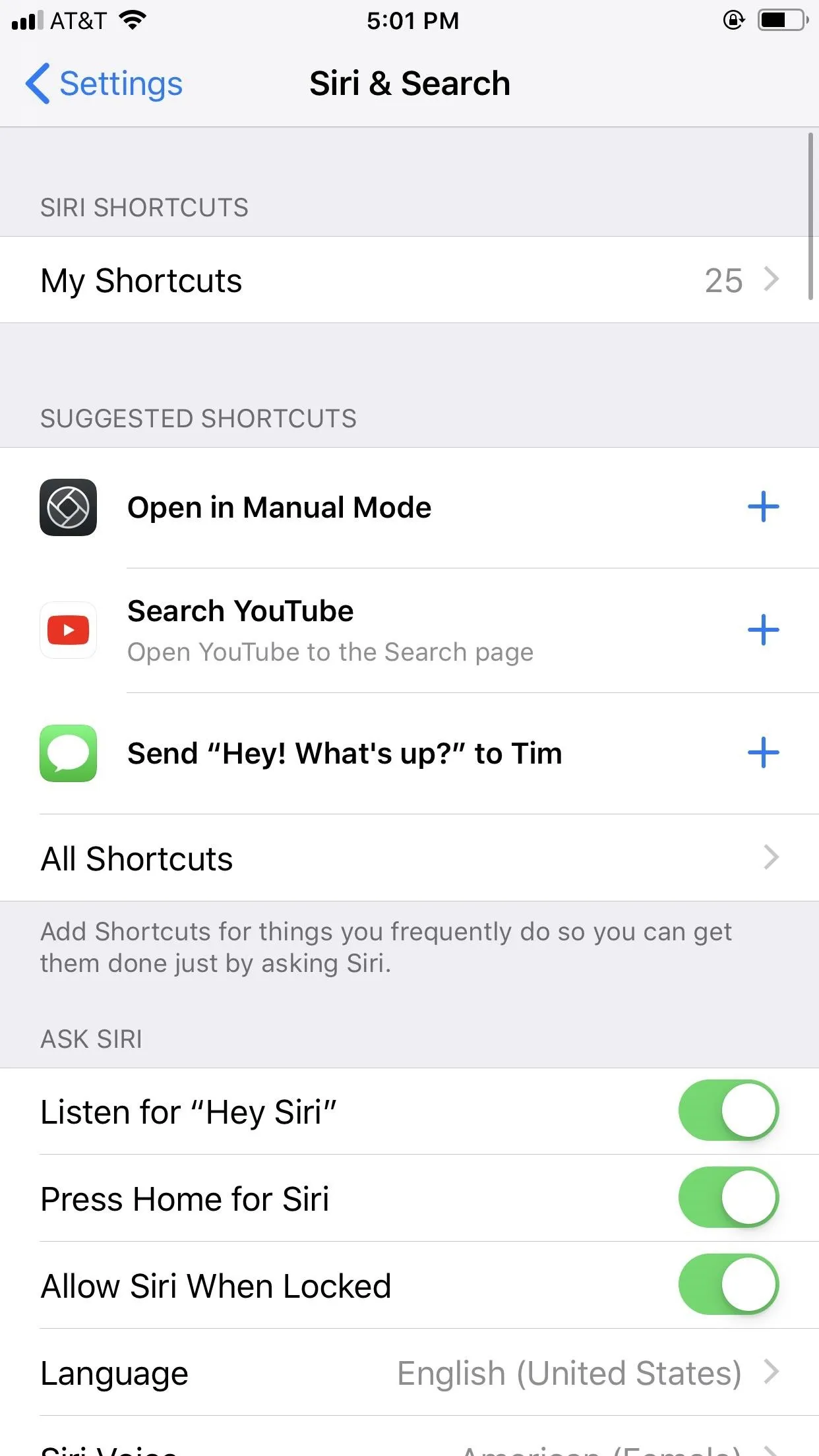Open All Shortcuts
Image resolution: width=819 pixels, height=1456 pixels.
[409, 858]
